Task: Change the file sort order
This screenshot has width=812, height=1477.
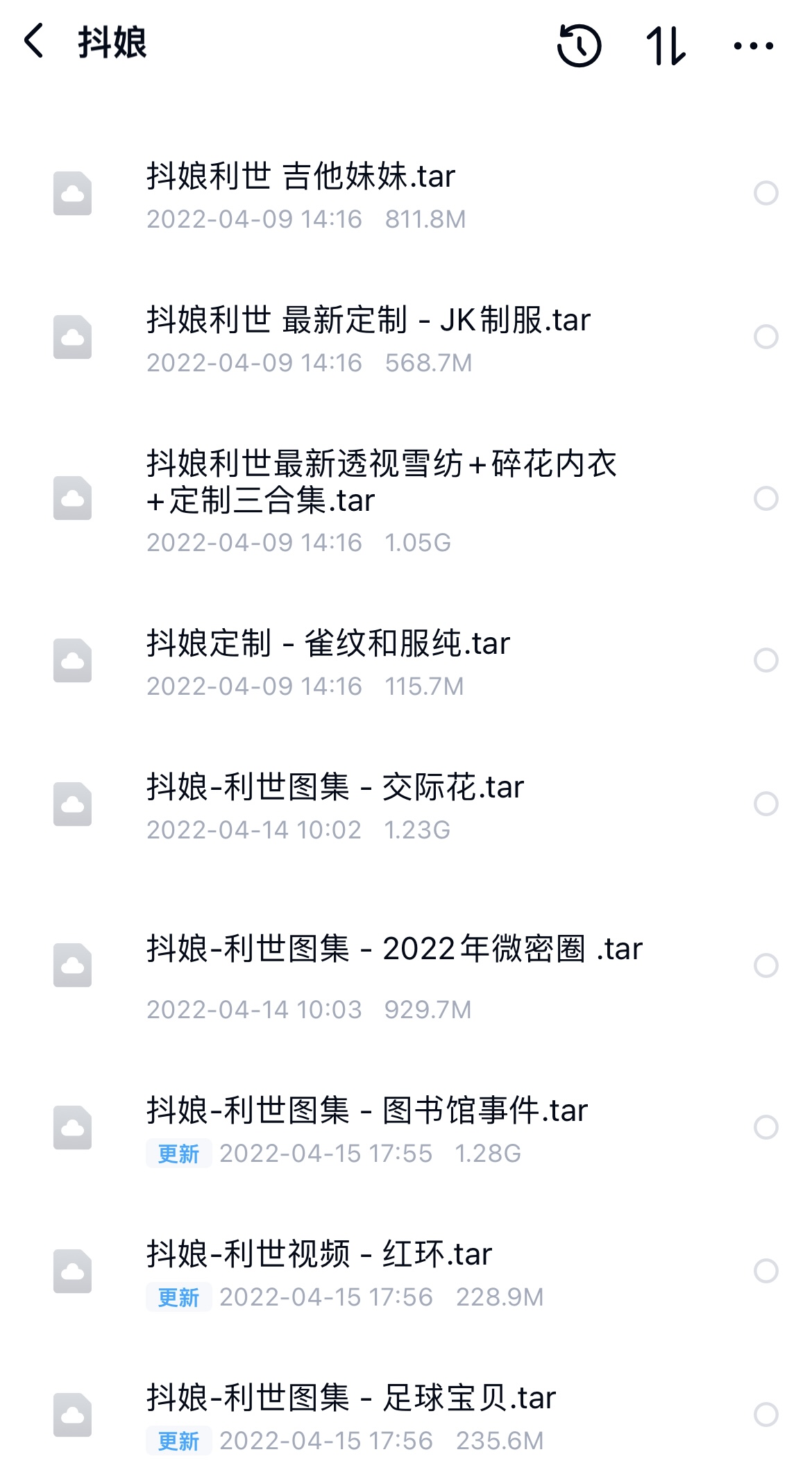Action: pyautogui.click(x=666, y=46)
